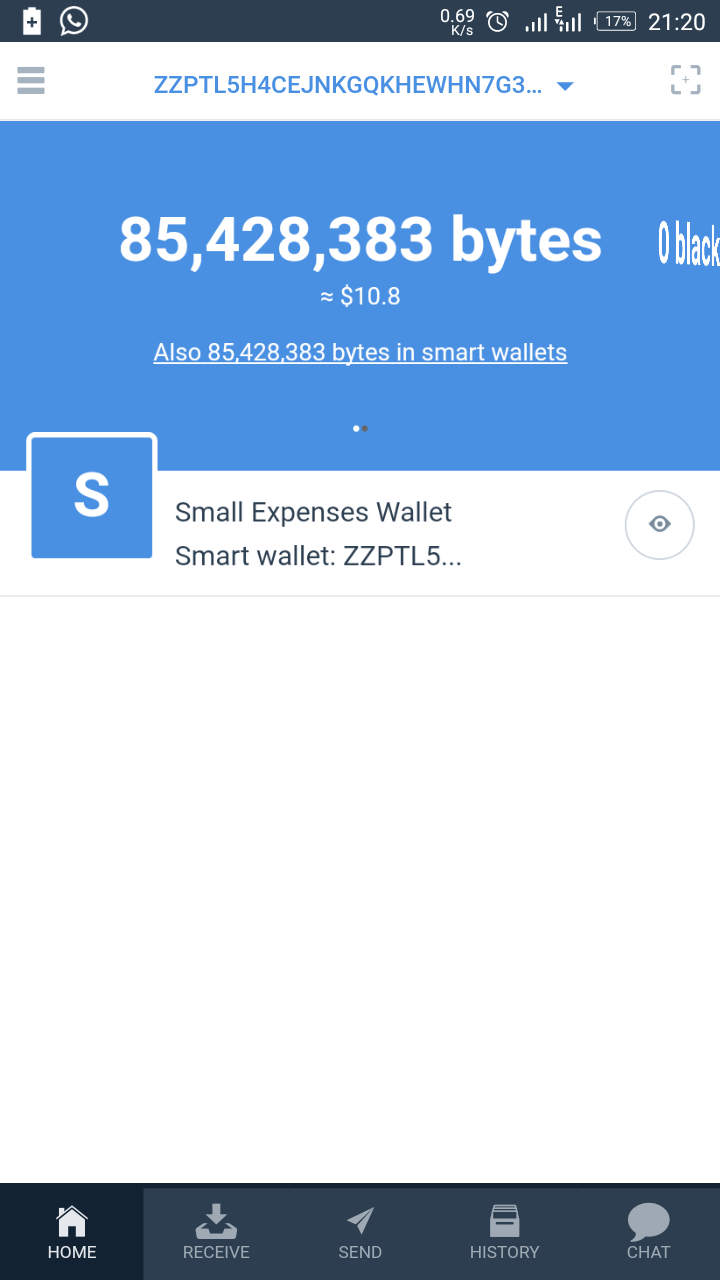This screenshot has width=720, height=1280.
Task: Open the bytes in smart wallets link
Action: [x=360, y=352]
